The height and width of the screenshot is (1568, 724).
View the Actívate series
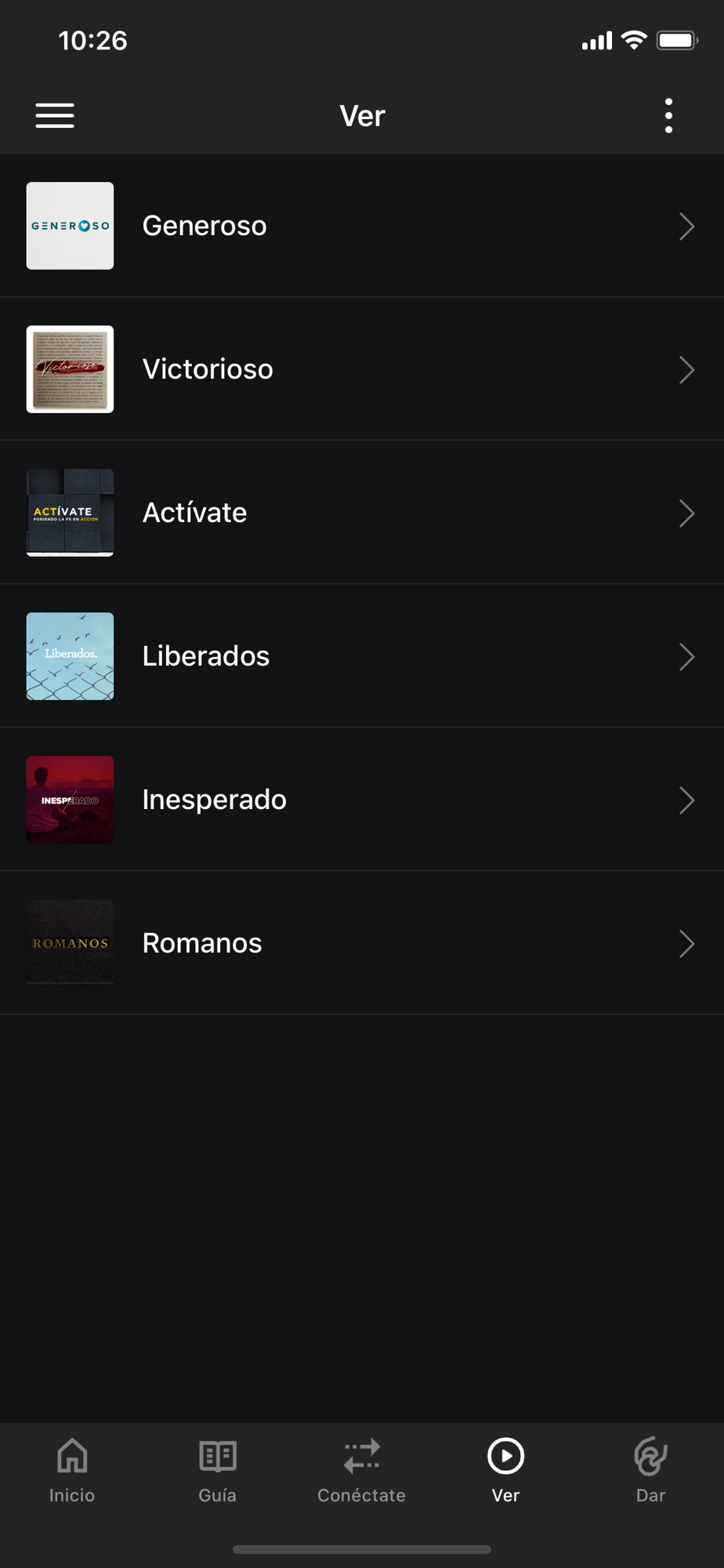click(361, 513)
